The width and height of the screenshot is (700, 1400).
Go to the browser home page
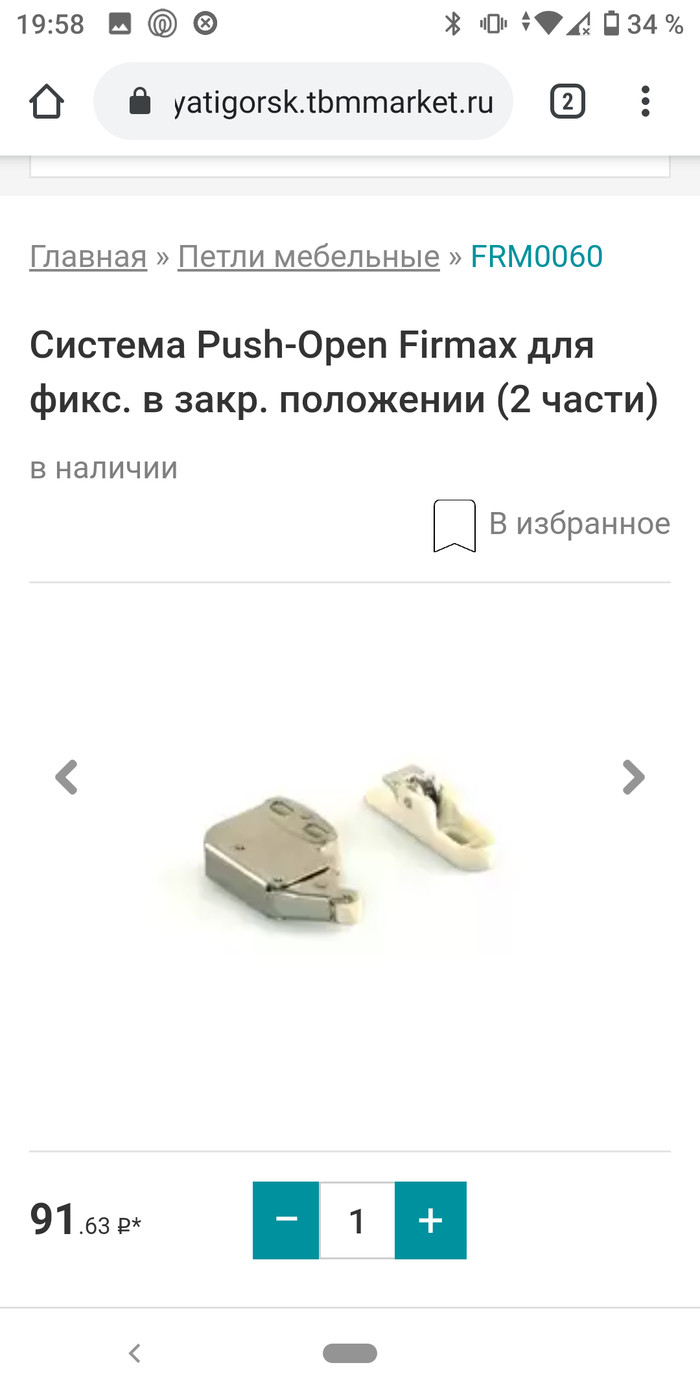pyautogui.click(x=47, y=102)
